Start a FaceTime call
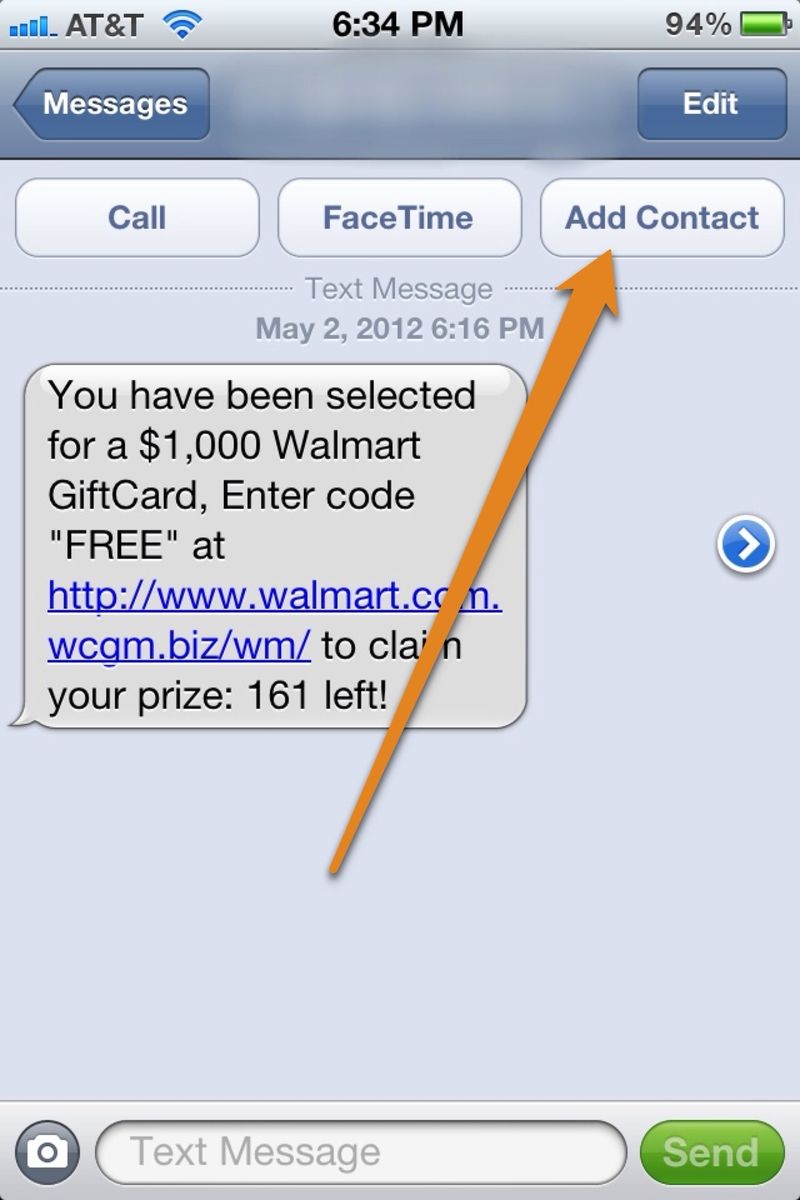This screenshot has width=800, height=1200. (398, 218)
